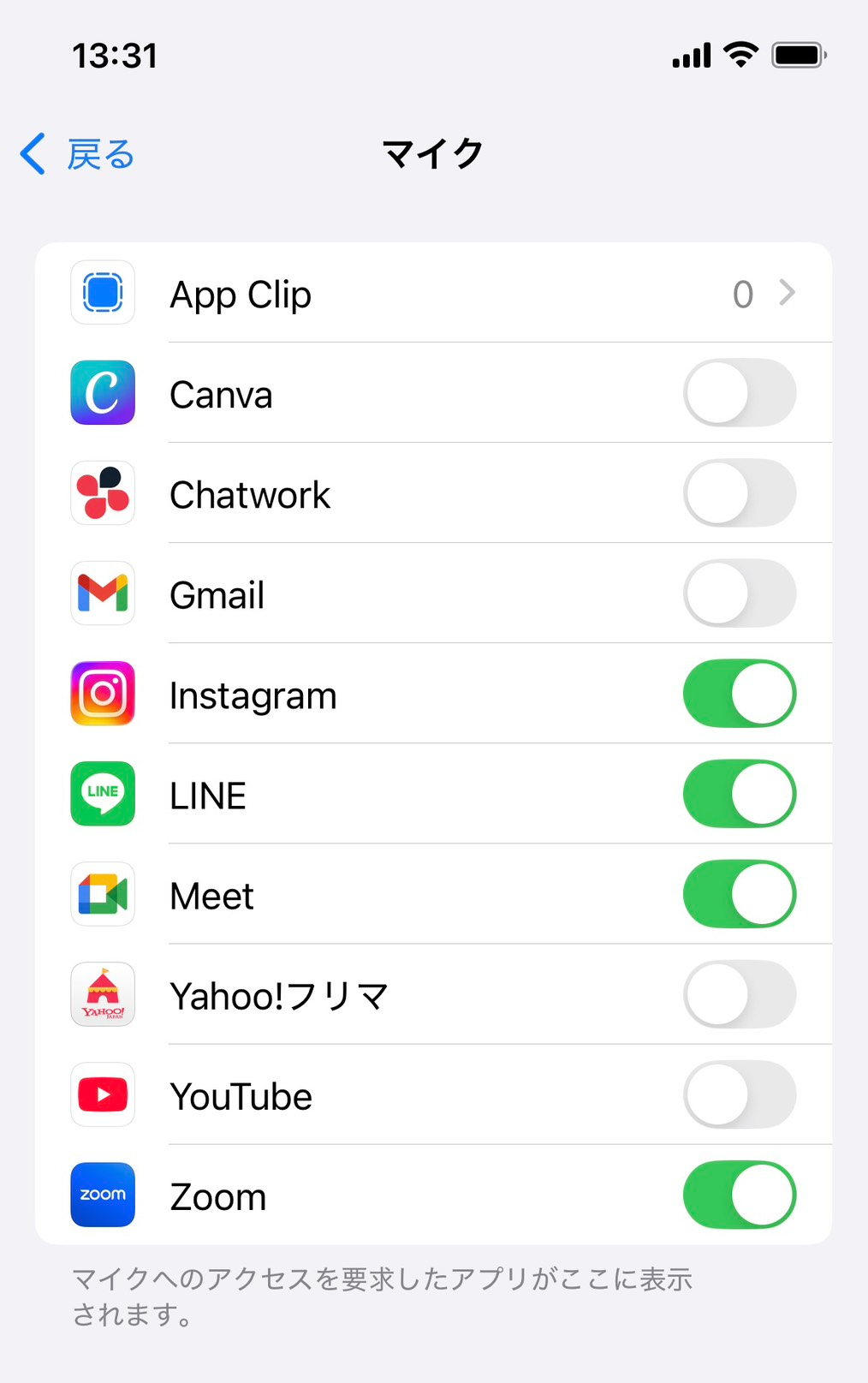This screenshot has height=1383, width=868.
Task: Turn on the Chatwork microphone switch
Action: tap(739, 493)
